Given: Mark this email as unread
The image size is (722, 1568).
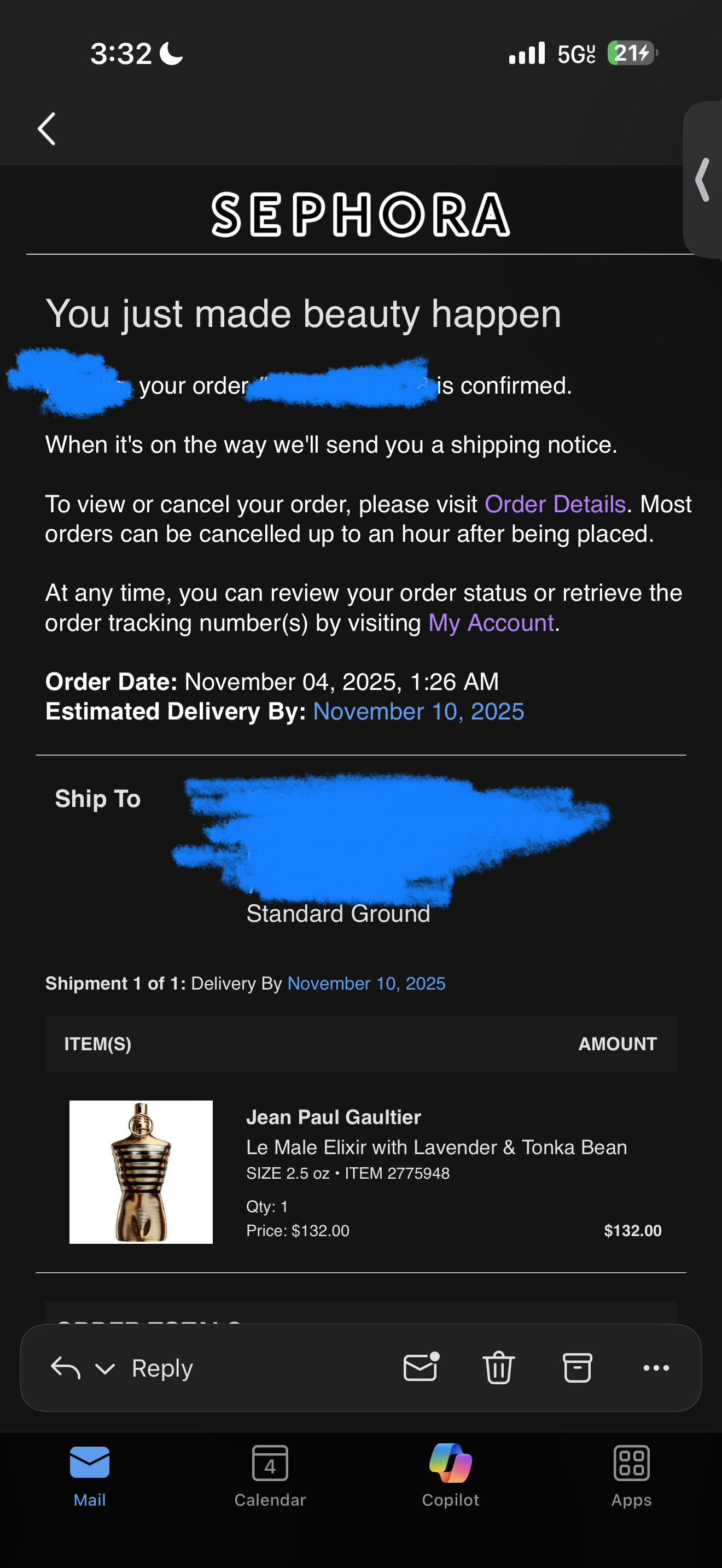Looking at the screenshot, I should click(x=421, y=1367).
